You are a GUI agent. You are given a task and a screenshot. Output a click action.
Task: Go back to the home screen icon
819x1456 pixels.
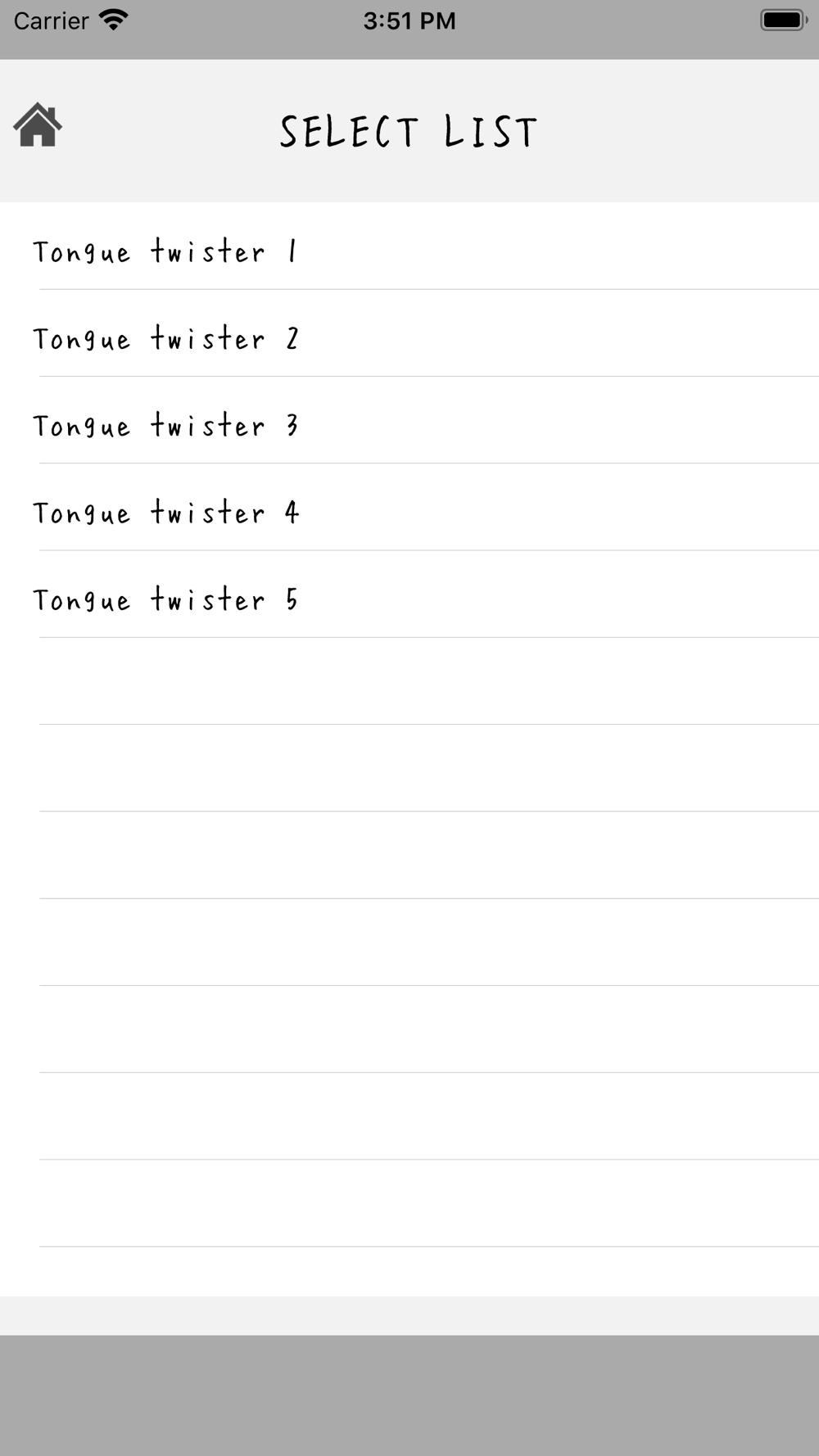38,125
